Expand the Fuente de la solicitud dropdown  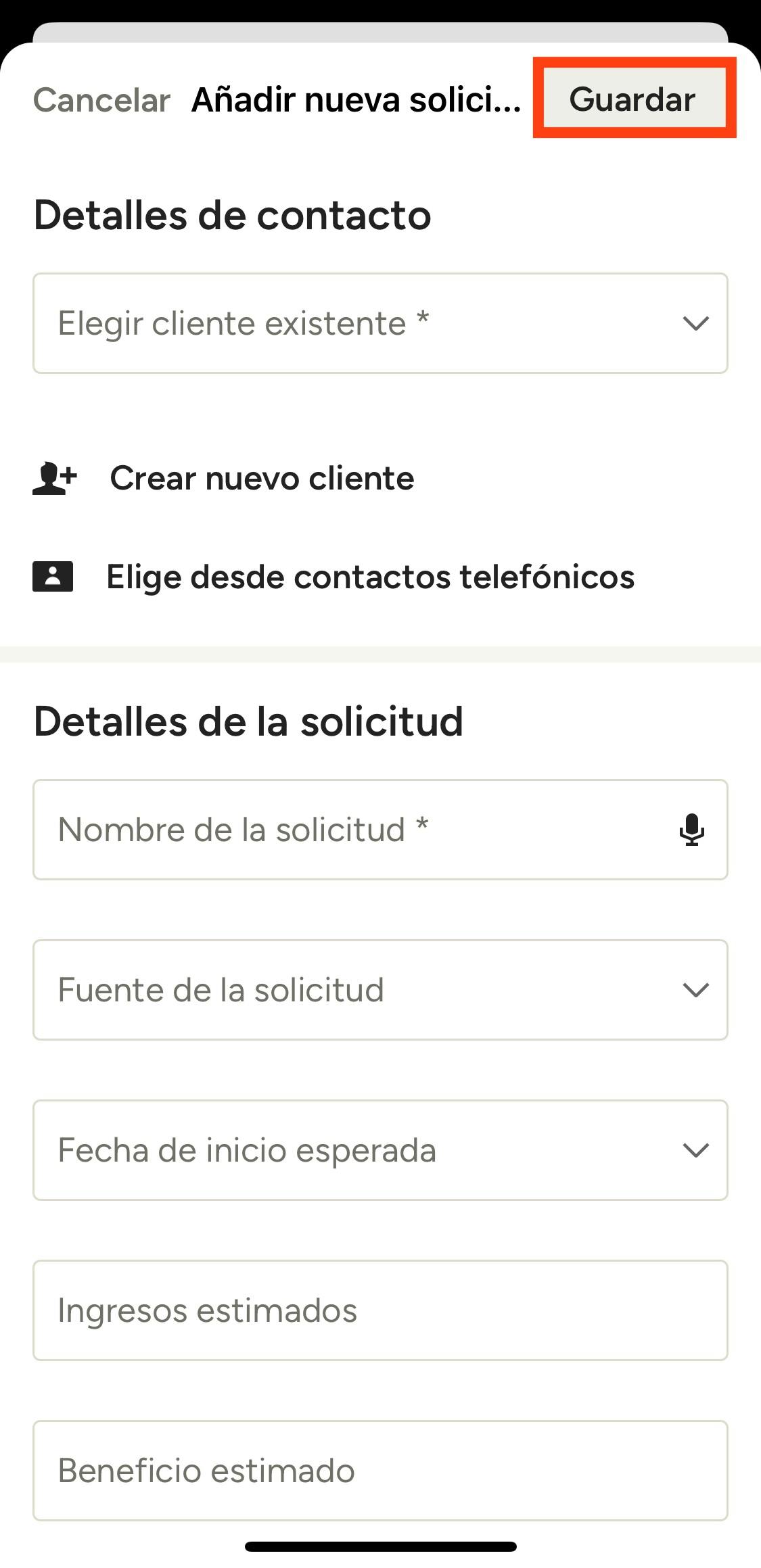point(380,990)
